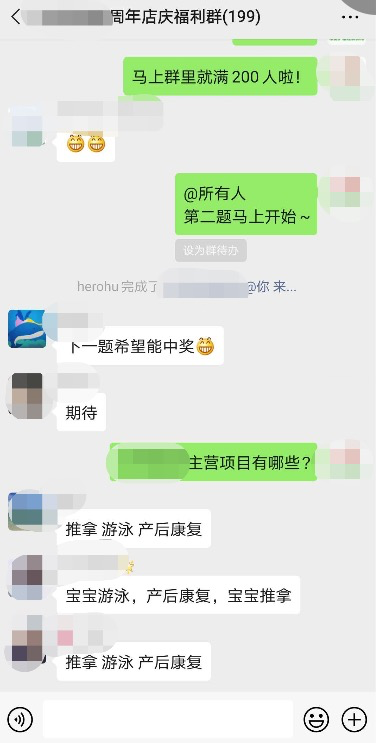
Task: Go back from the group chat
Action: (16, 18)
